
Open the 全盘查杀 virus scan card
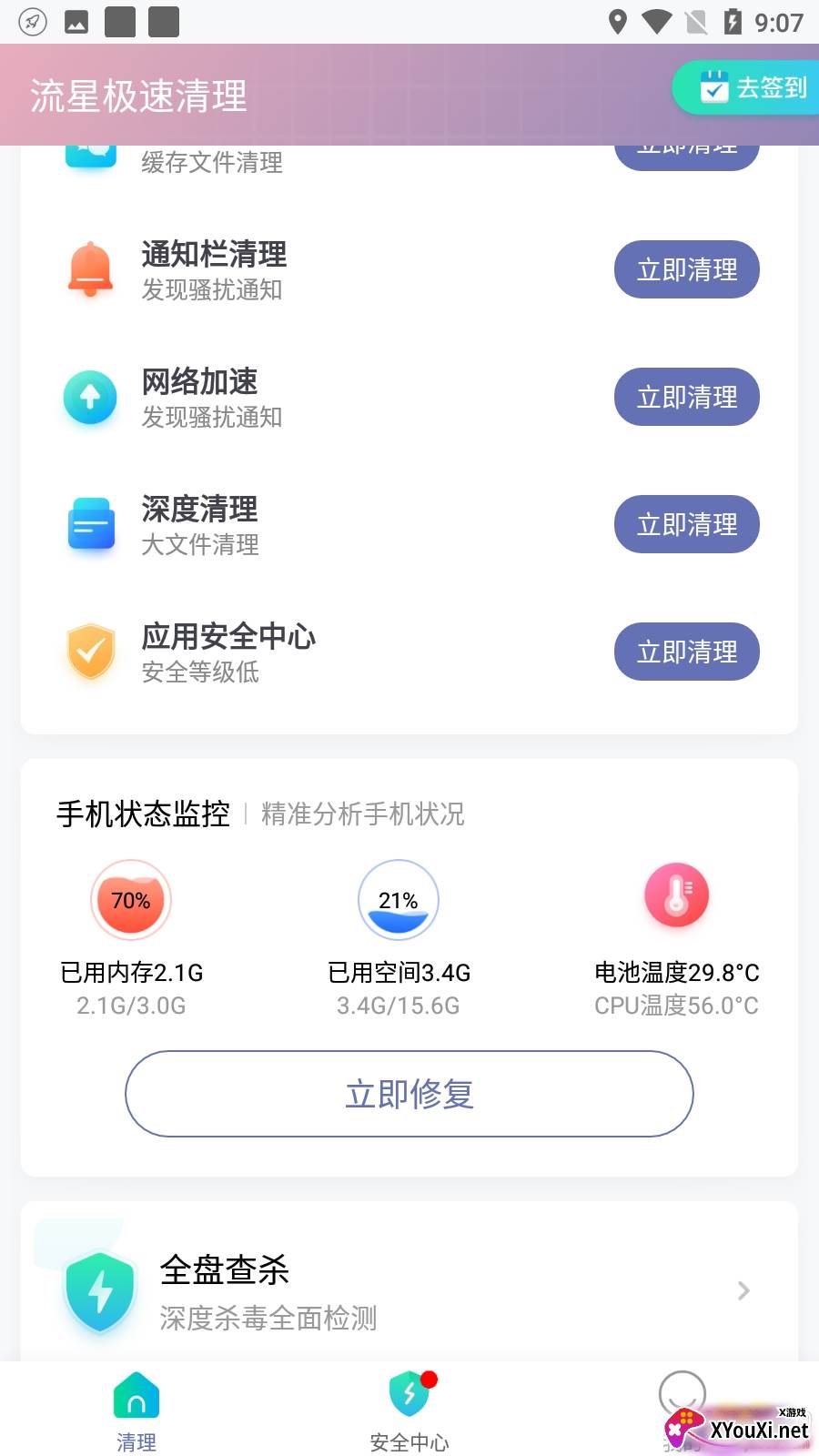(409, 1290)
